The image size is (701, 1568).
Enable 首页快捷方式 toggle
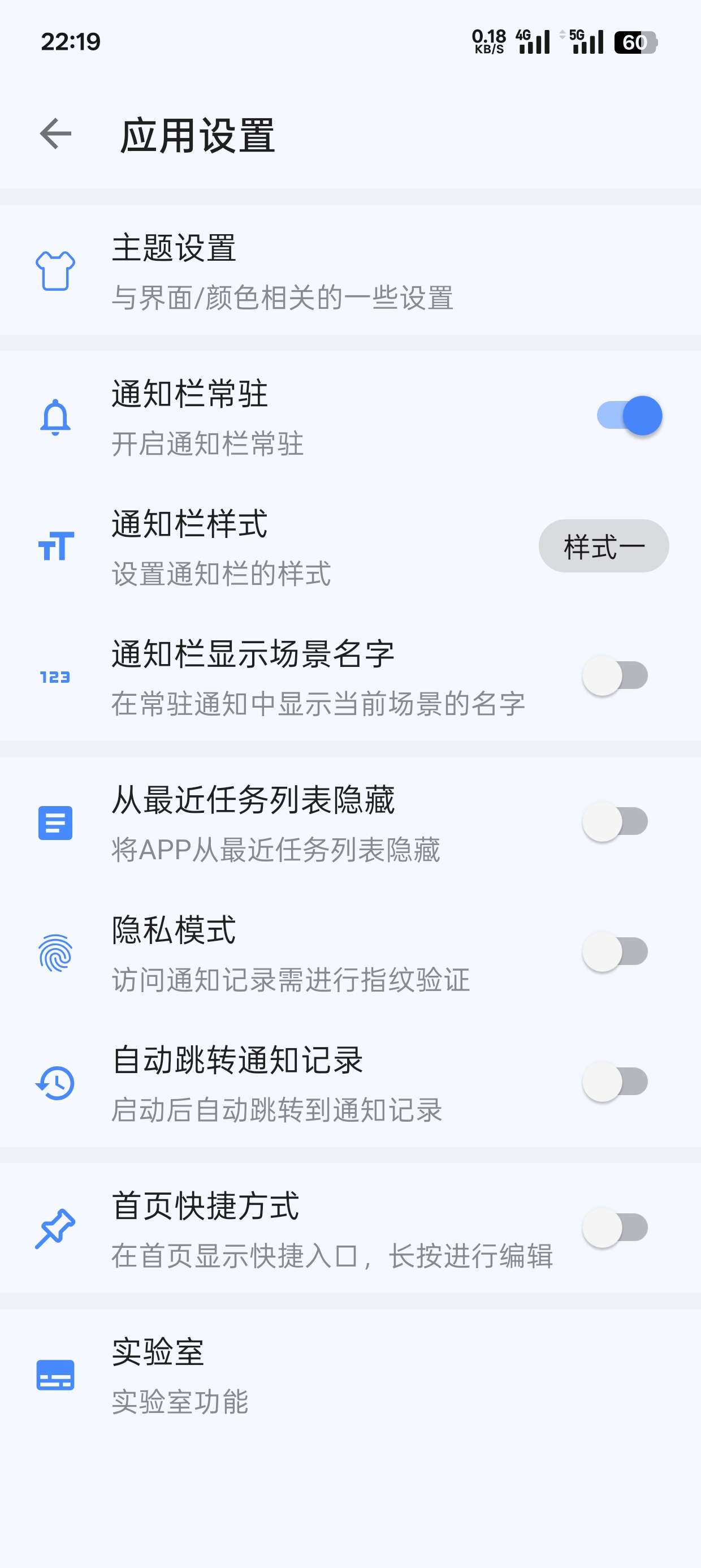[x=615, y=1227]
